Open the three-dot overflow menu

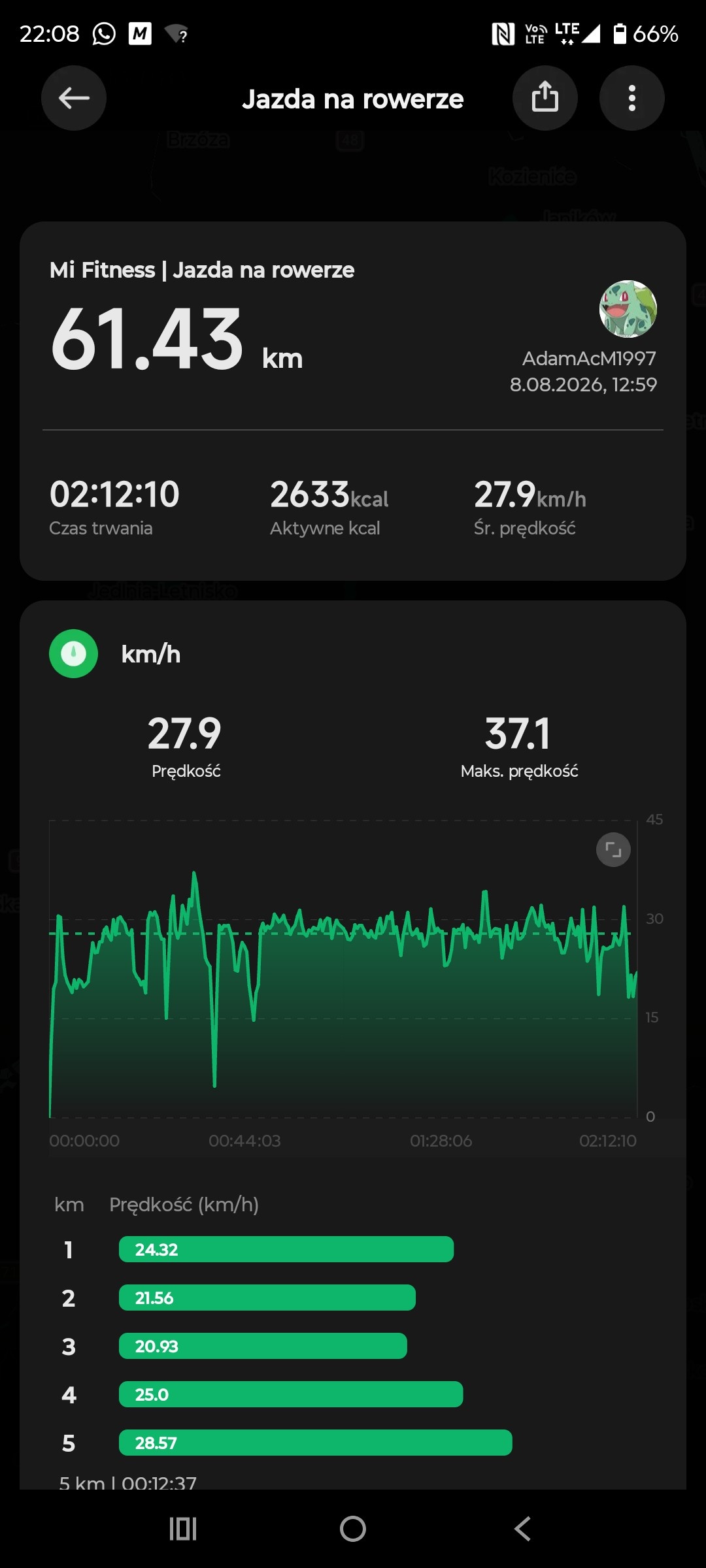point(632,98)
